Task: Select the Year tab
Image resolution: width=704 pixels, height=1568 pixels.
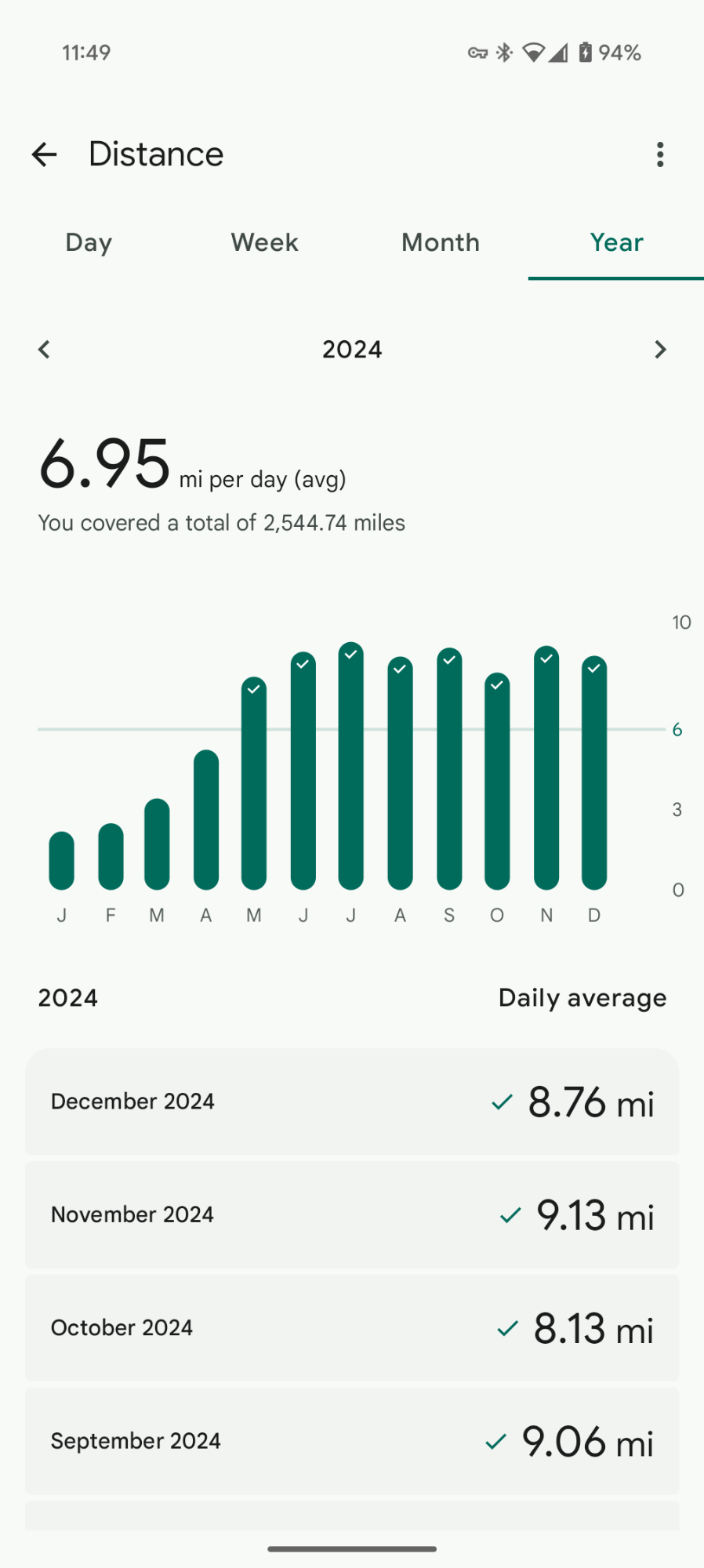Action: coord(616,243)
